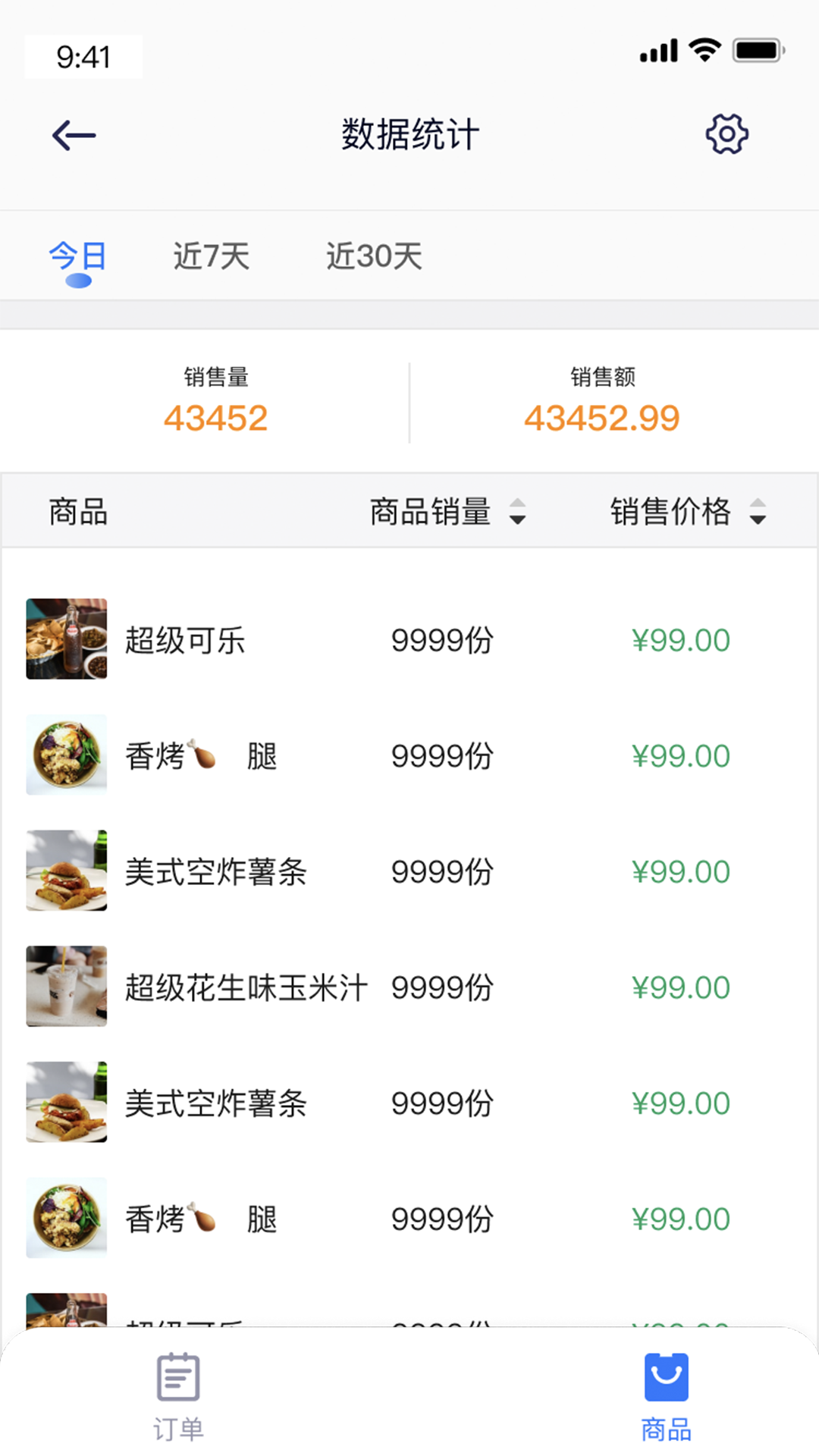Image resolution: width=819 pixels, height=1456 pixels.
Task: Go back using the arrow icon
Action: click(74, 136)
